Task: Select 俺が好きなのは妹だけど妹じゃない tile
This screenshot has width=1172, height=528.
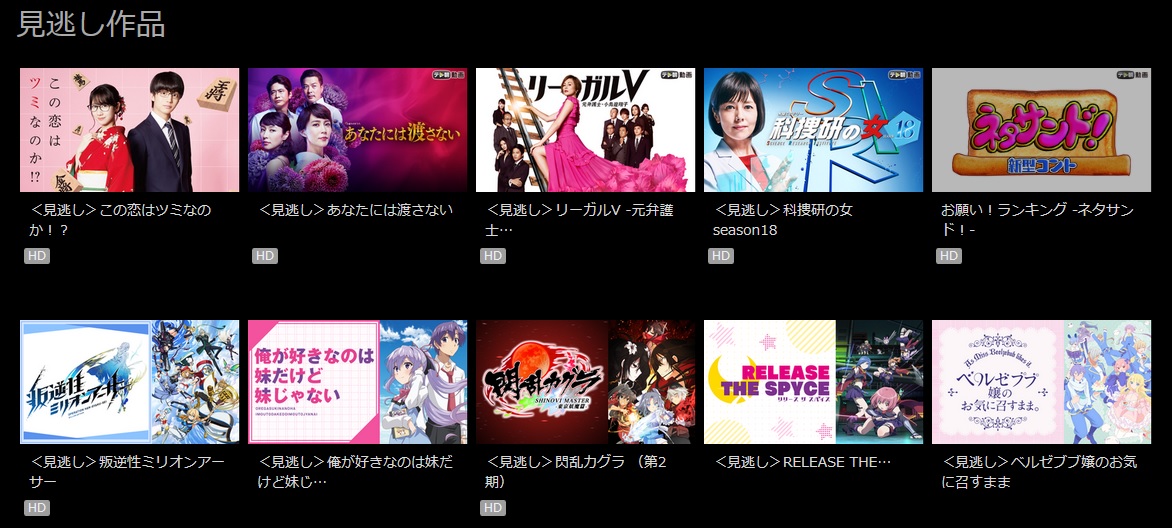Action: [x=357, y=382]
